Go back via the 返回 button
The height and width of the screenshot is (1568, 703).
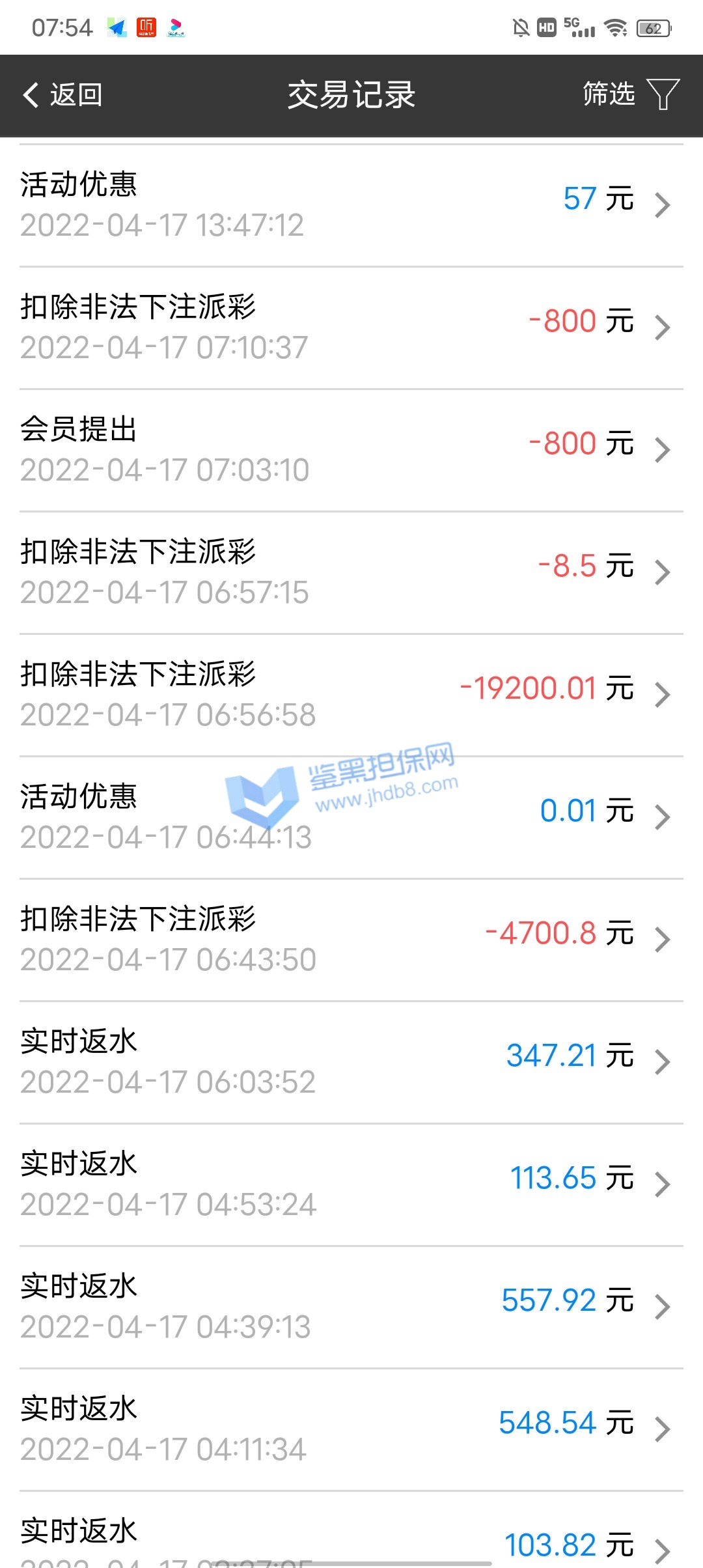tap(62, 95)
